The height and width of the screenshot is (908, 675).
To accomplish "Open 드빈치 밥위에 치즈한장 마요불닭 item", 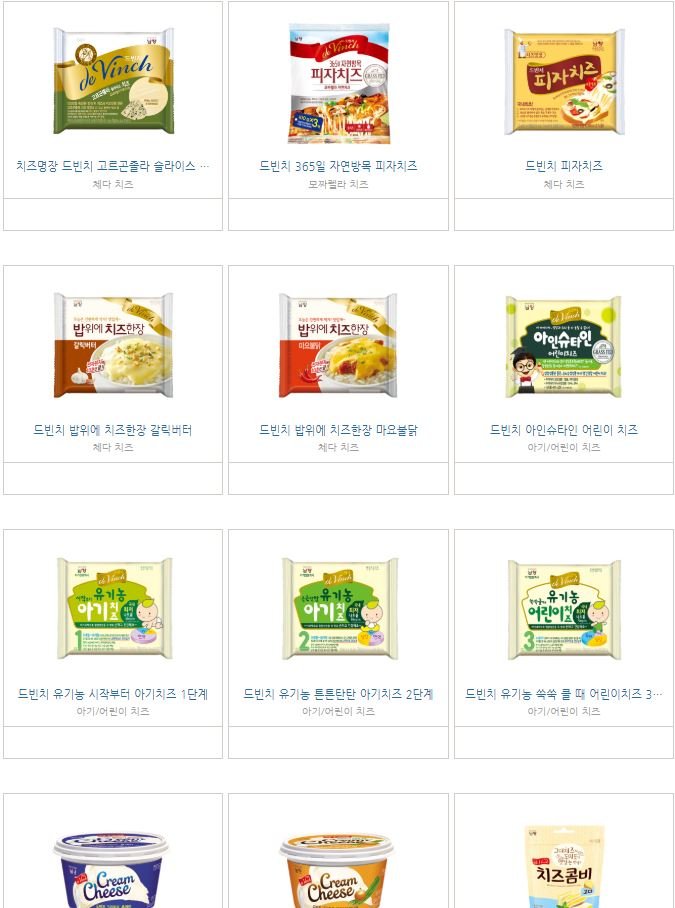I will 338,430.
